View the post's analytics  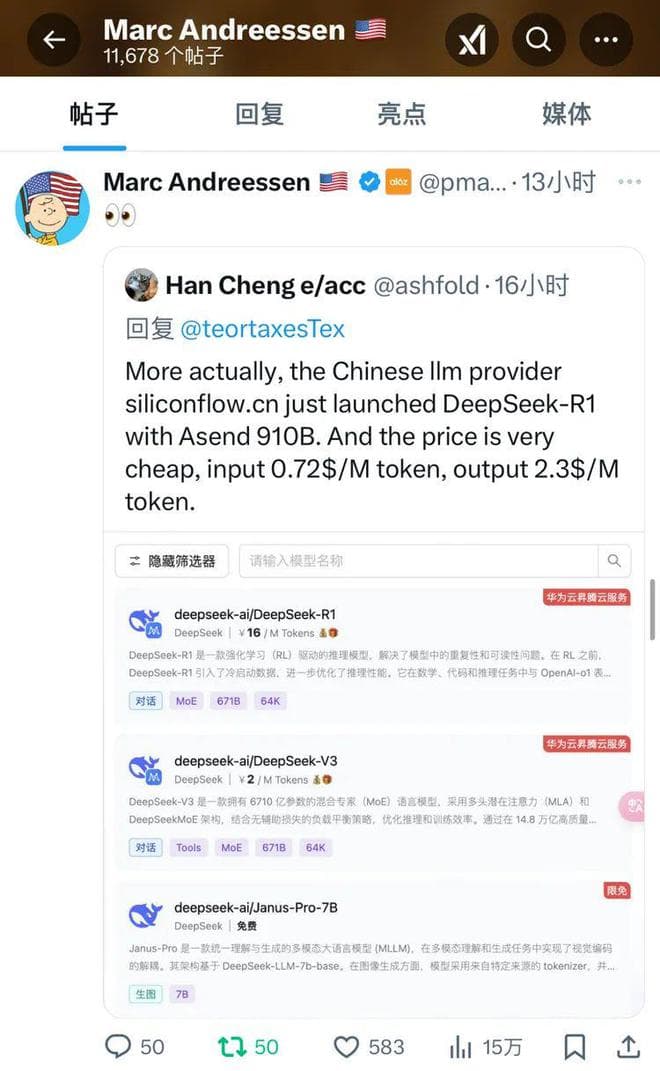click(461, 1046)
